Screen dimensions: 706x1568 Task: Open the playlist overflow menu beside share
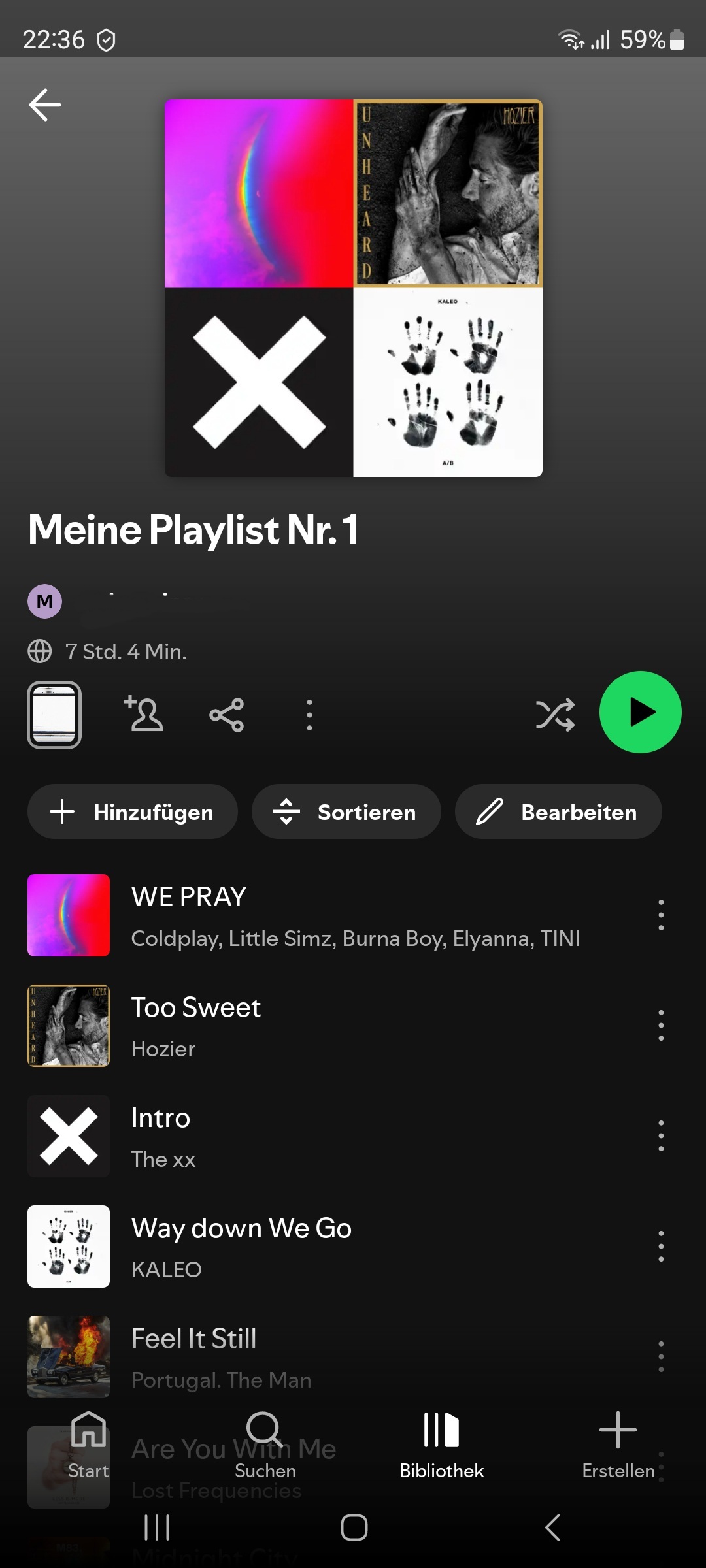point(310,715)
